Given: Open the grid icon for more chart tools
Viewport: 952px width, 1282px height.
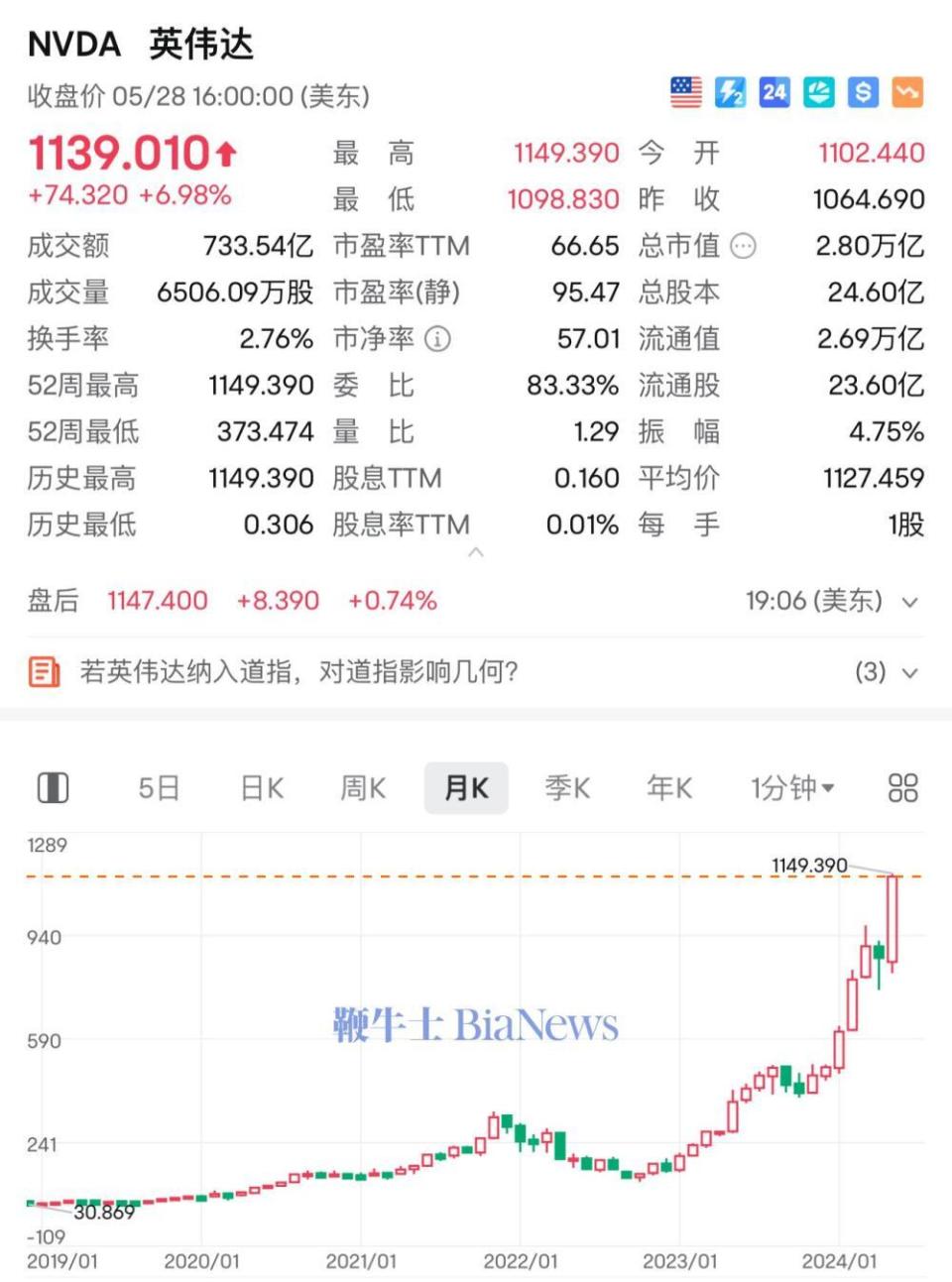Looking at the screenshot, I should click(902, 786).
